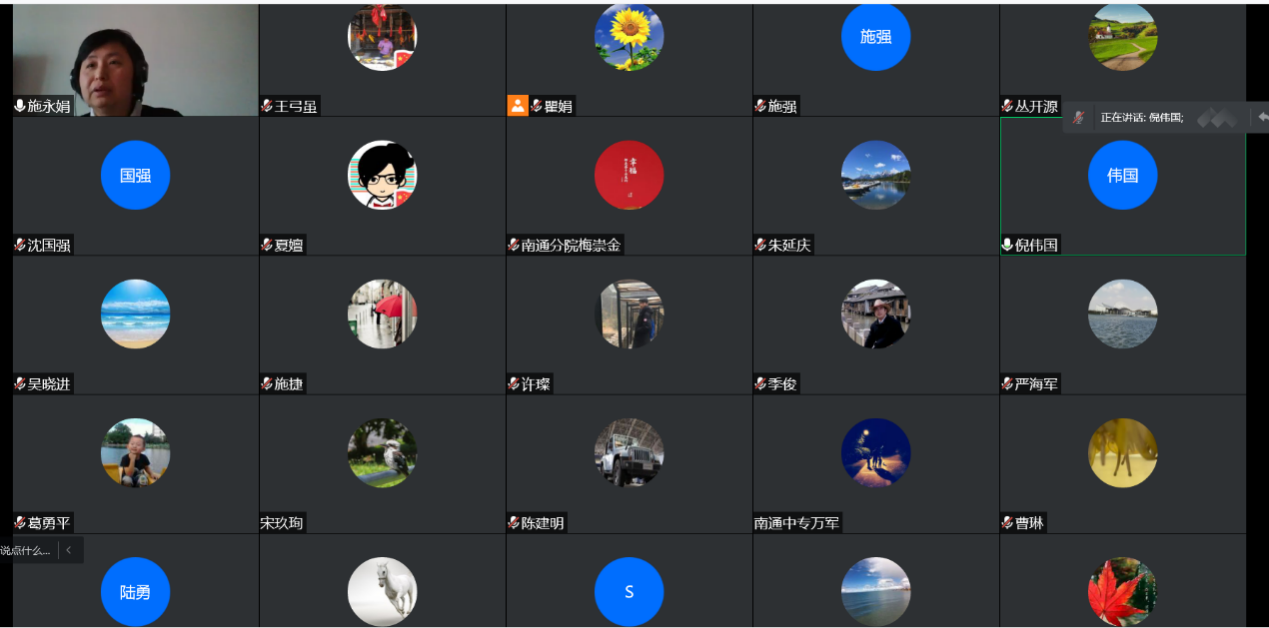Collapse the chat bar with the chevron
This screenshot has width=1269, height=628.
click(68, 550)
